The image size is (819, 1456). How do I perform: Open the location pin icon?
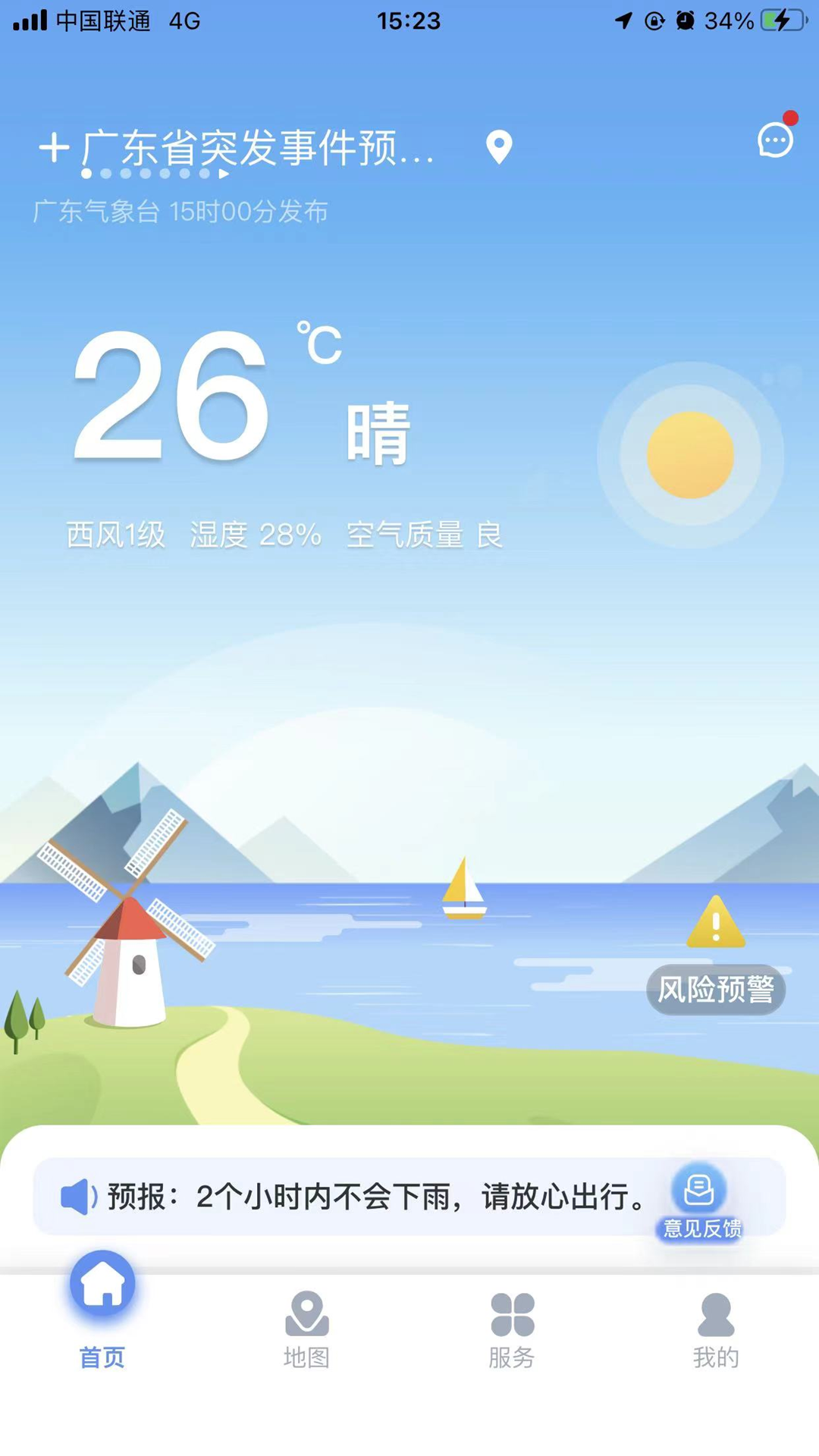click(x=499, y=147)
